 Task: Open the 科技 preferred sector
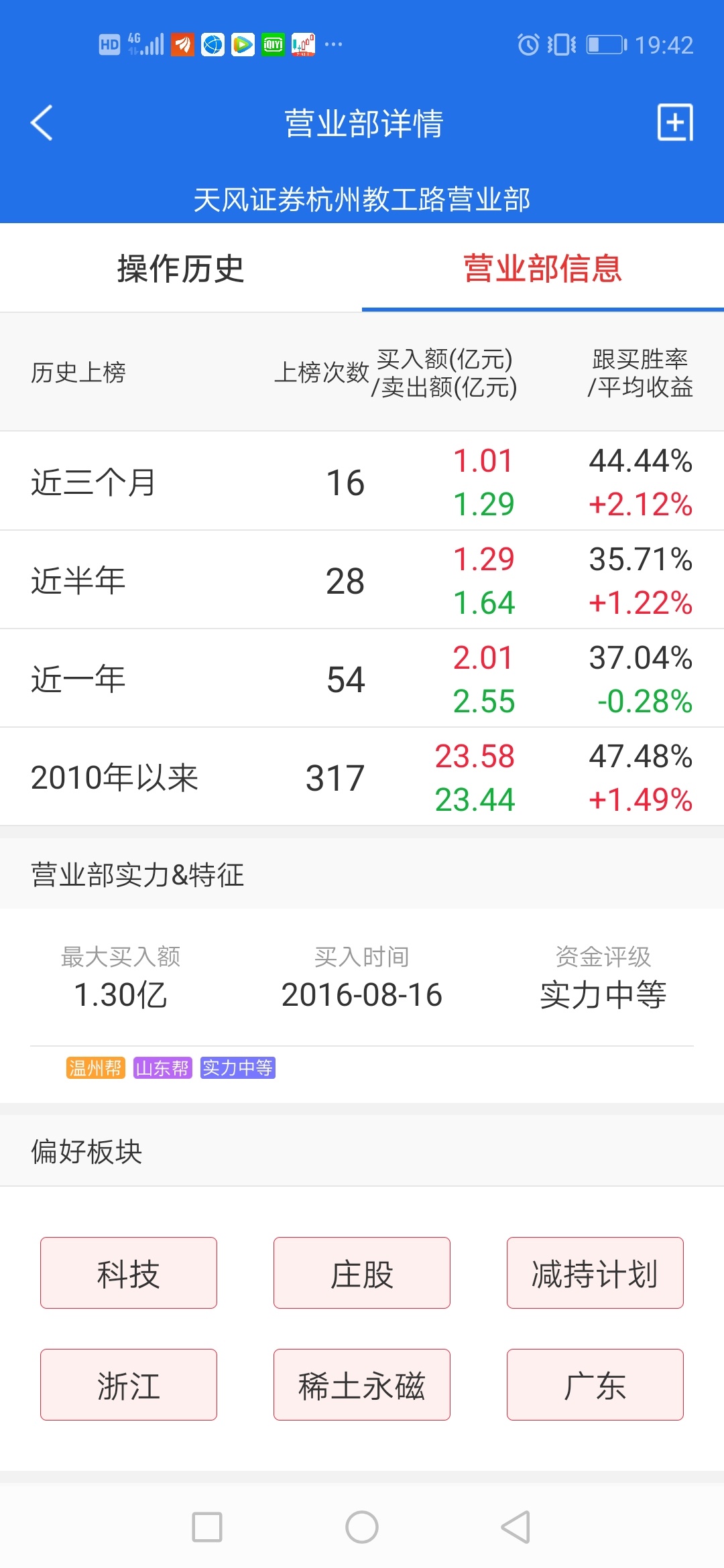pos(128,1272)
